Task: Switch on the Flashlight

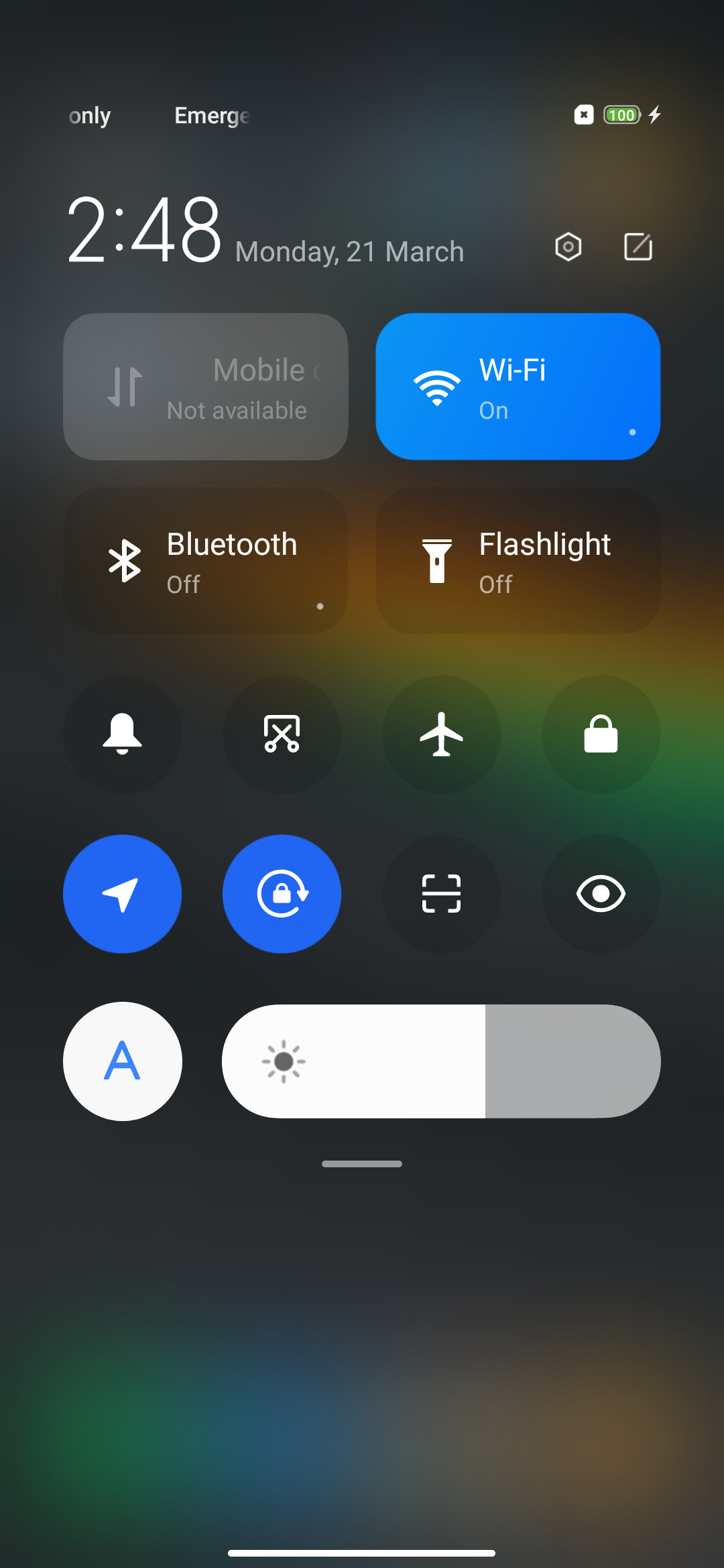Action: (x=518, y=561)
